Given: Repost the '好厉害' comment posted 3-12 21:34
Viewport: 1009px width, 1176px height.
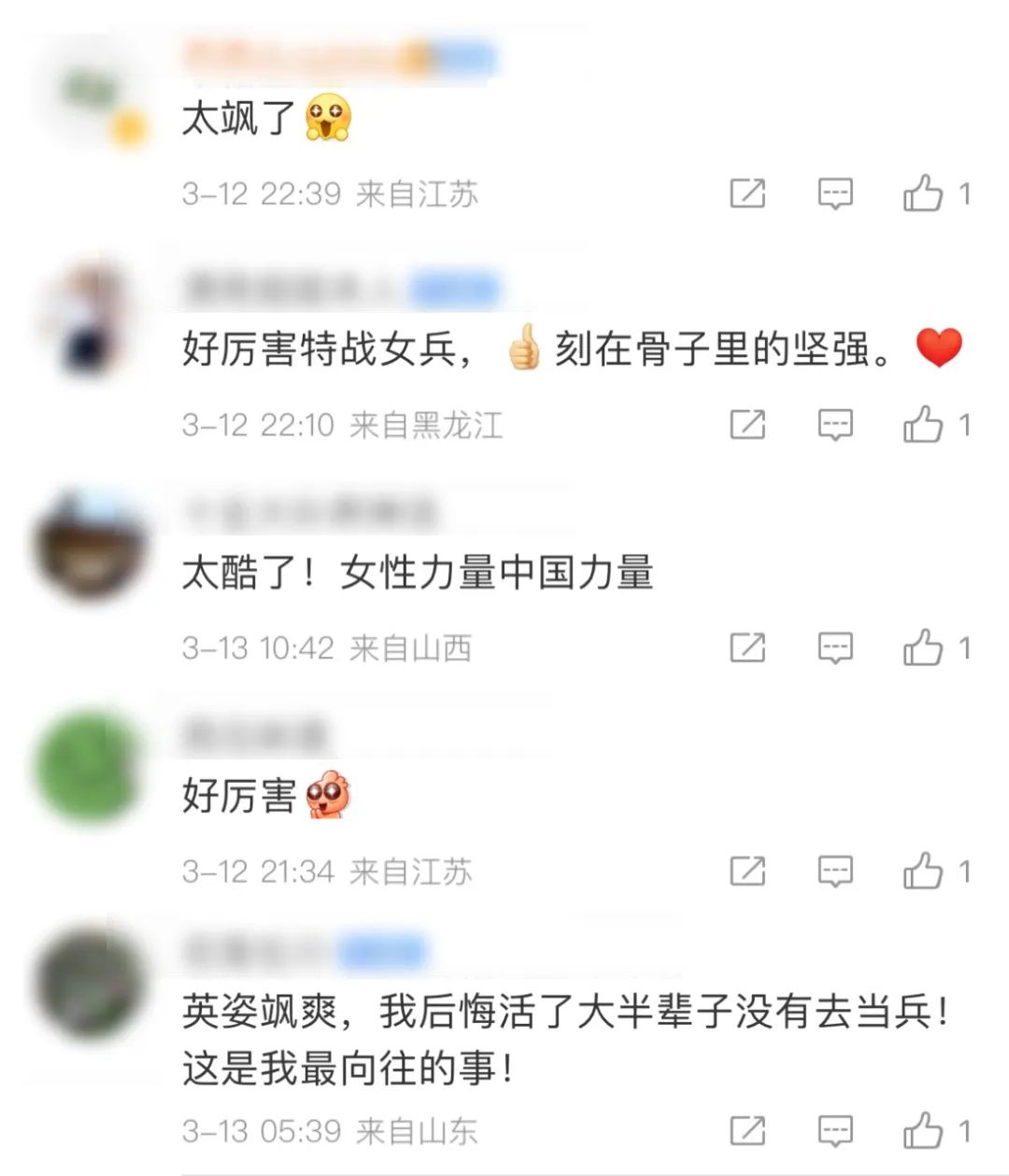Looking at the screenshot, I should click(x=747, y=871).
